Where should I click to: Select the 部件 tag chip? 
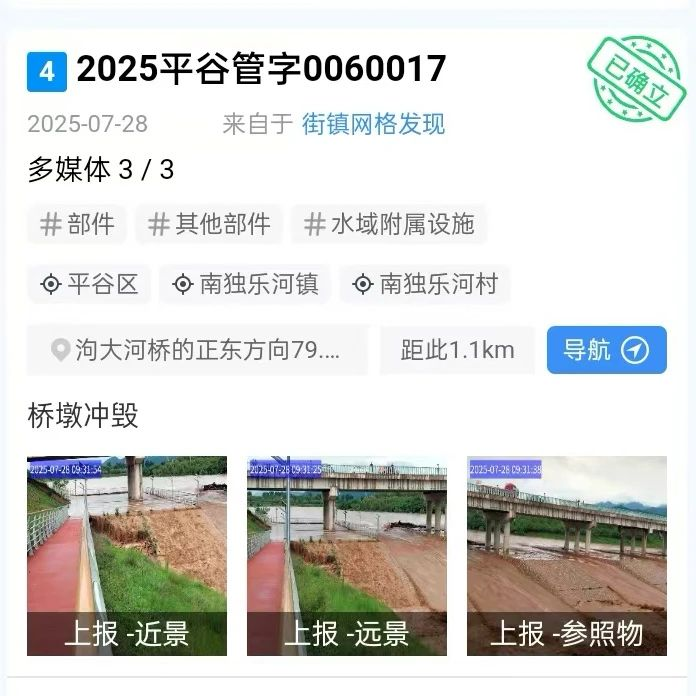(x=77, y=224)
